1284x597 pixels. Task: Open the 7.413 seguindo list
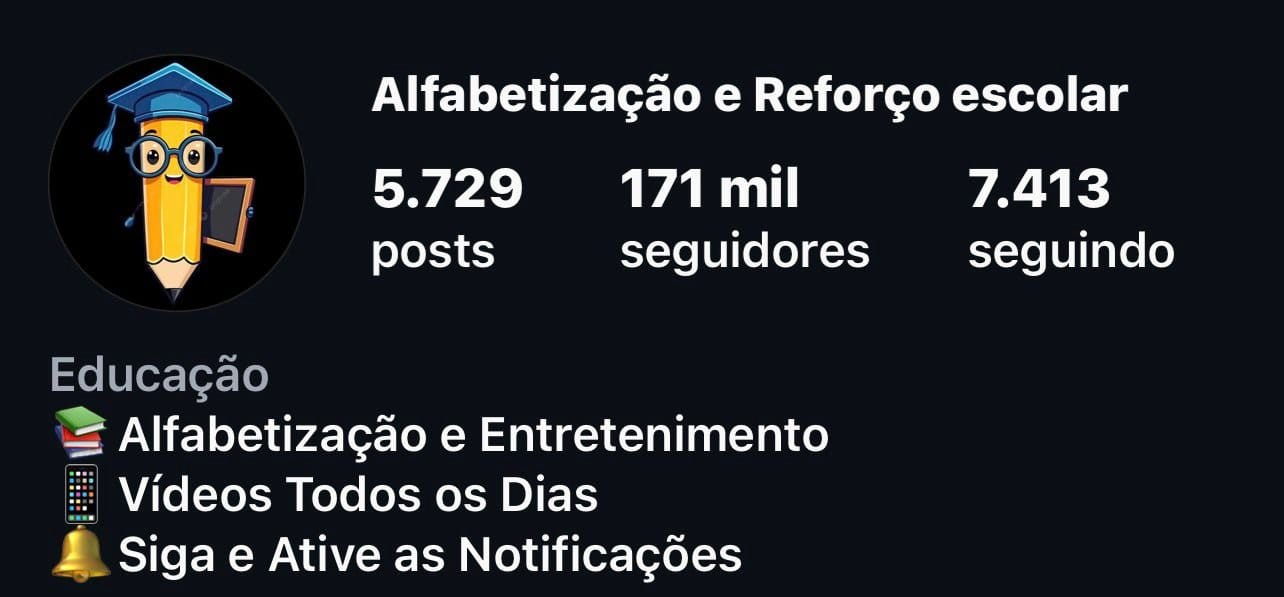click(x=1070, y=219)
